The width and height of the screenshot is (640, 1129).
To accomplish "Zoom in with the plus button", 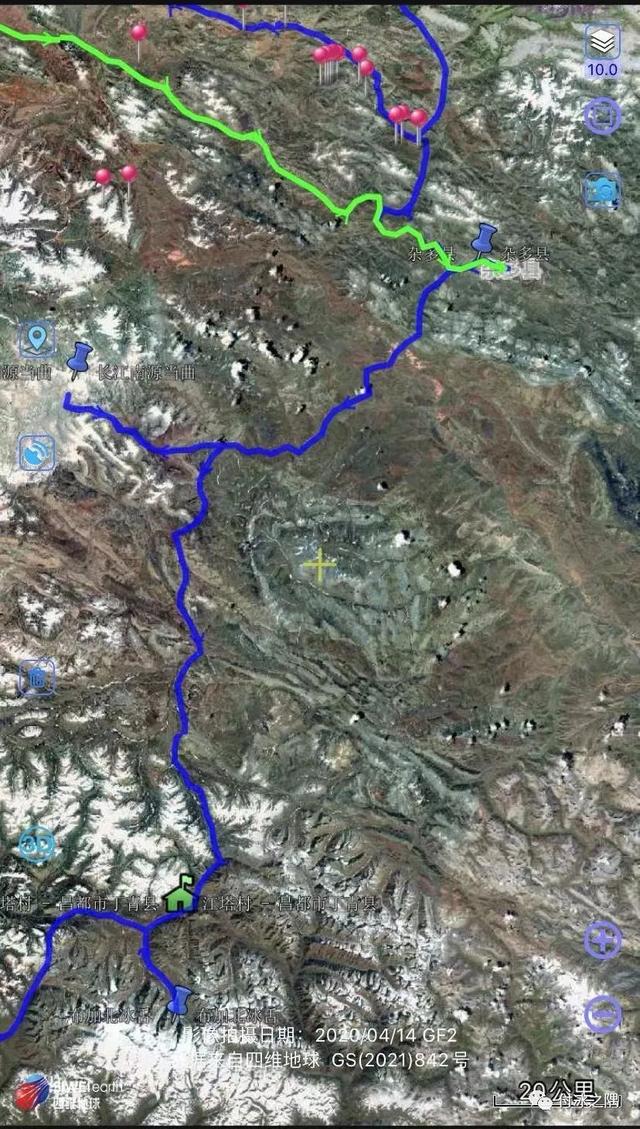I will tap(602, 940).
